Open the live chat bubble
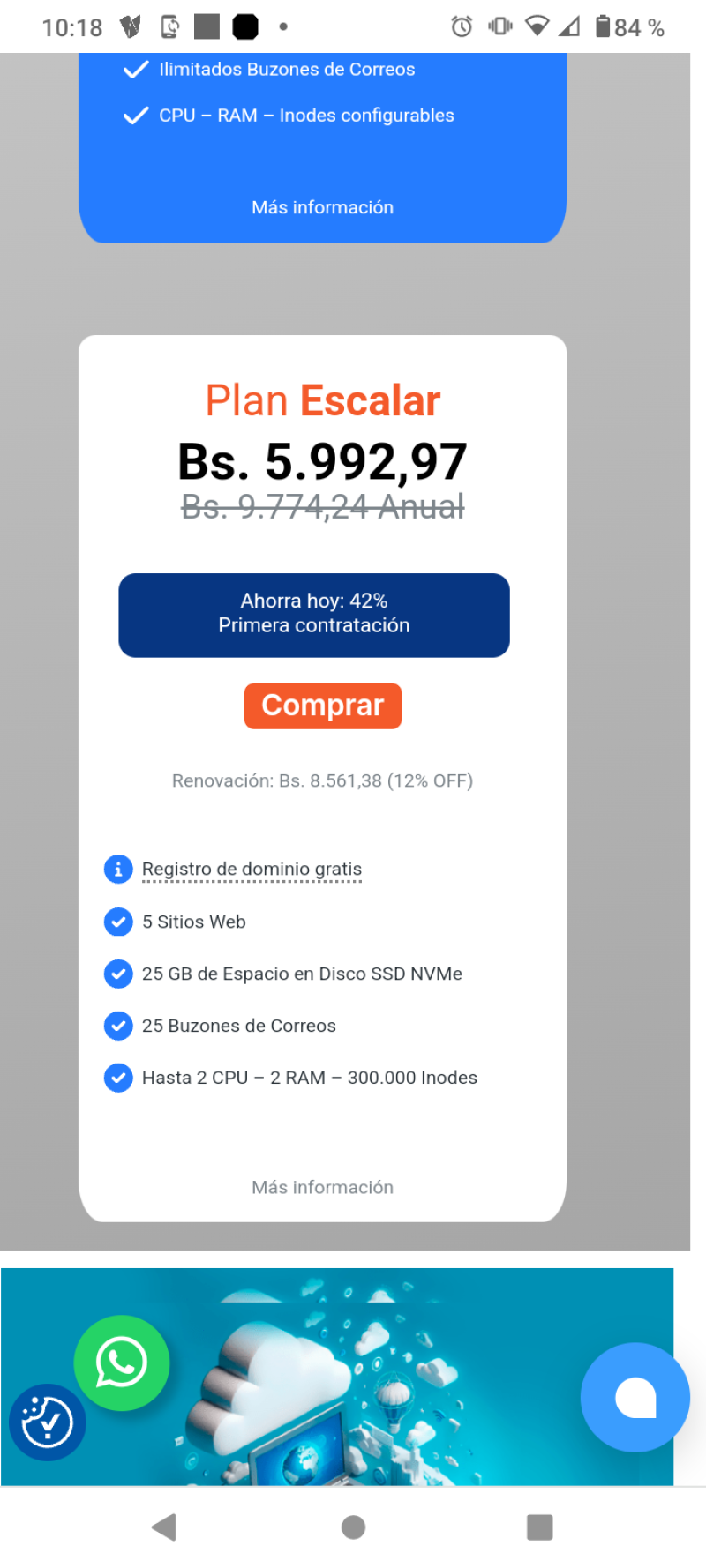This screenshot has height=1568, width=706. (x=635, y=1398)
